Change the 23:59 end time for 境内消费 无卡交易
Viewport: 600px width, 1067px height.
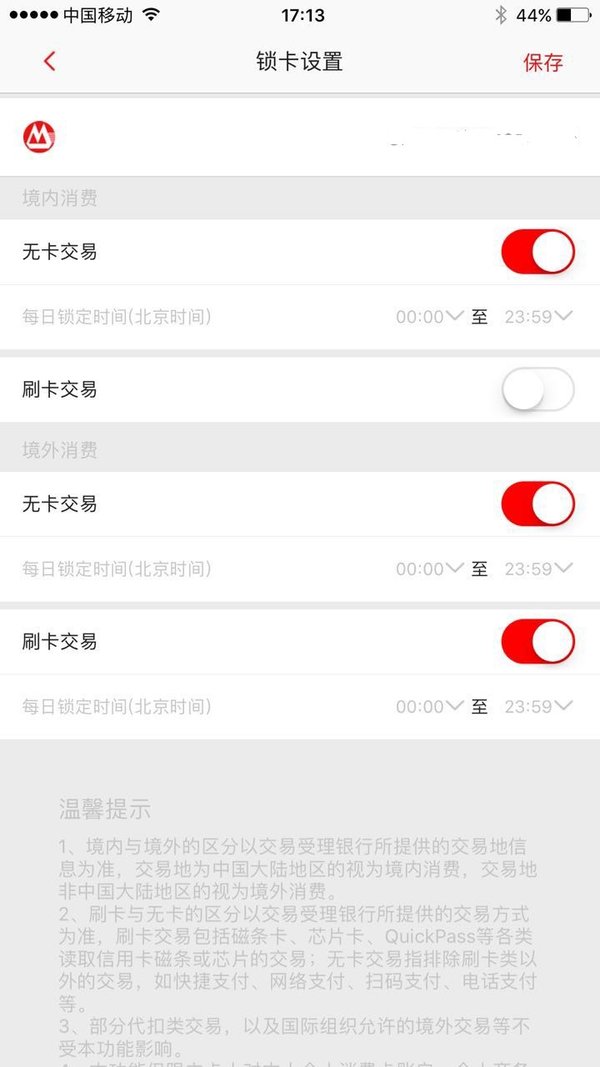coord(538,316)
